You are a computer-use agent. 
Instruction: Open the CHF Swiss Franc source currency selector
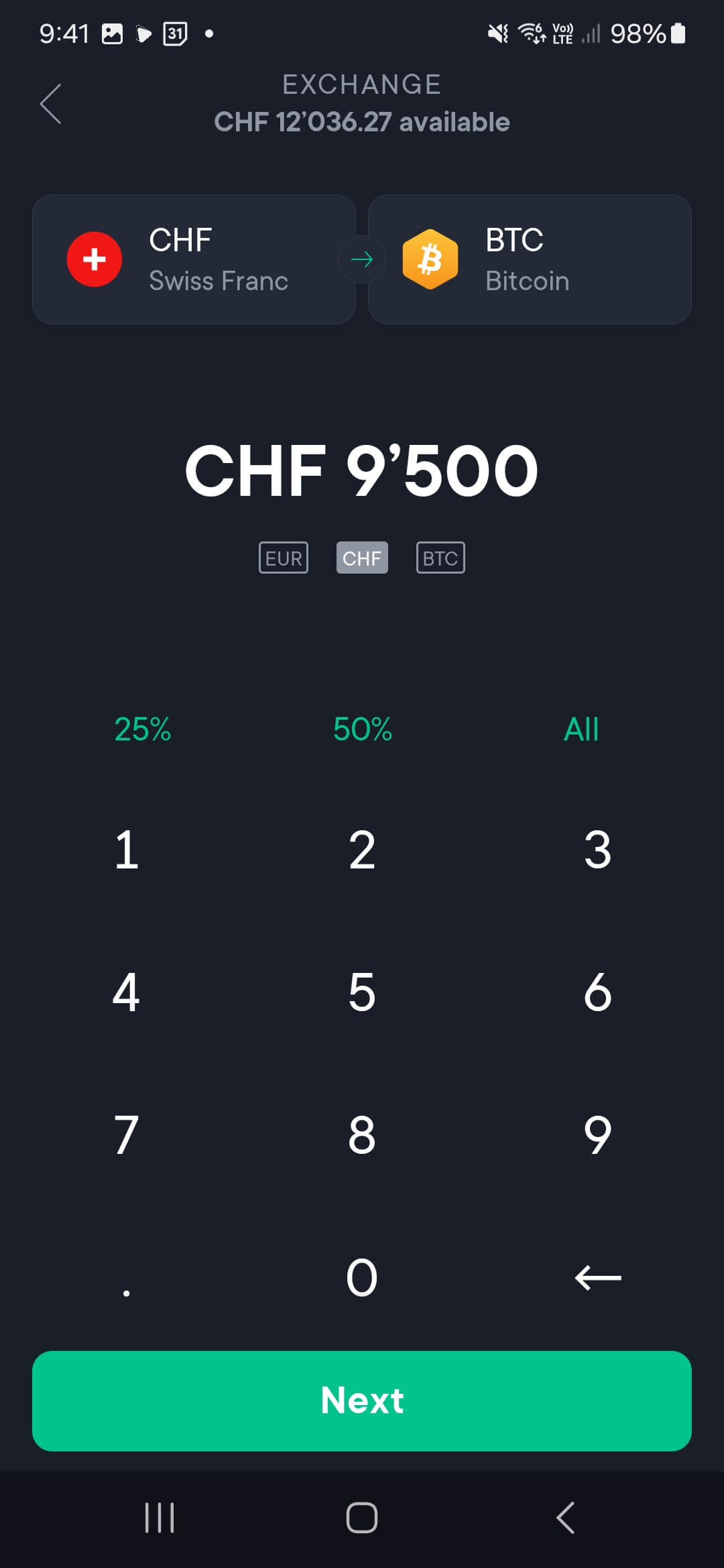(x=194, y=259)
